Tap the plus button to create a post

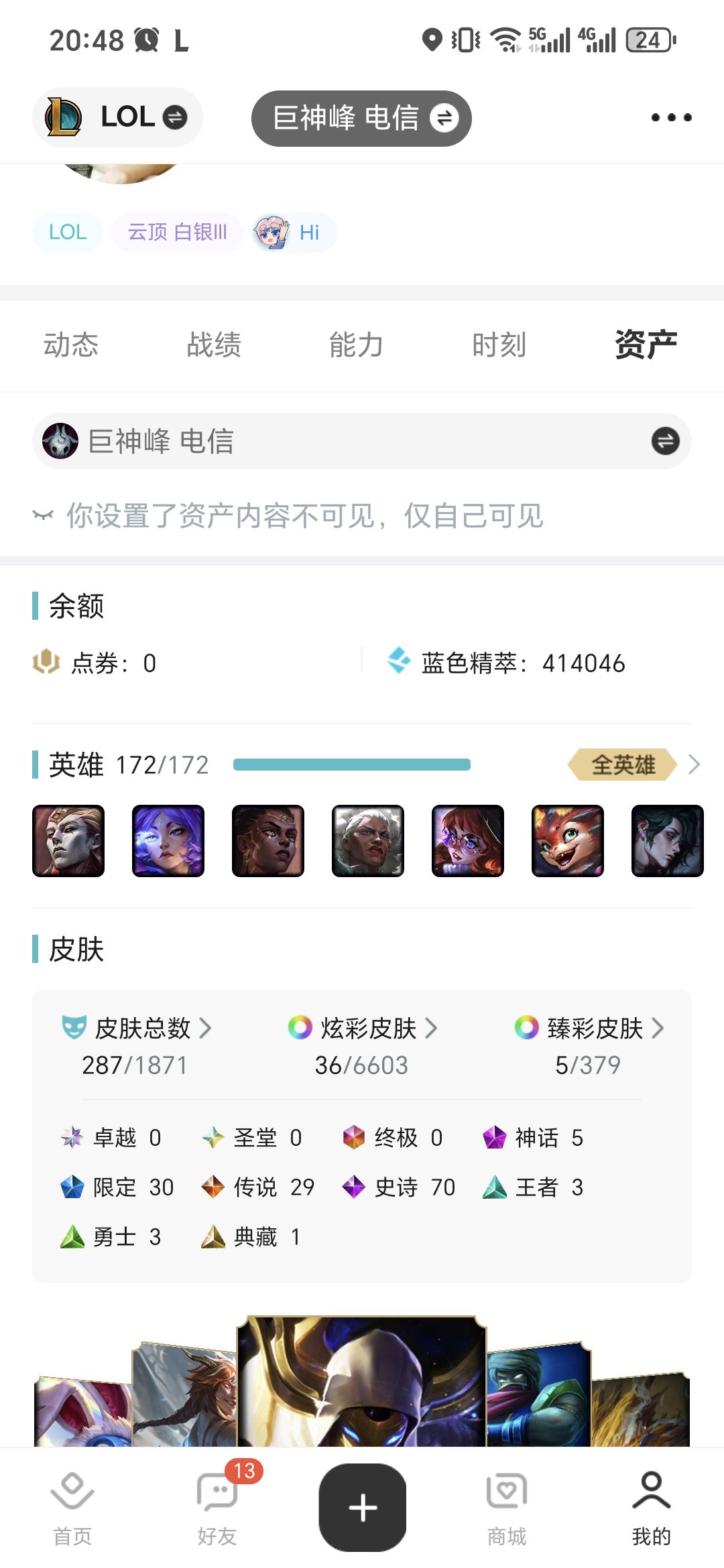point(363,1508)
